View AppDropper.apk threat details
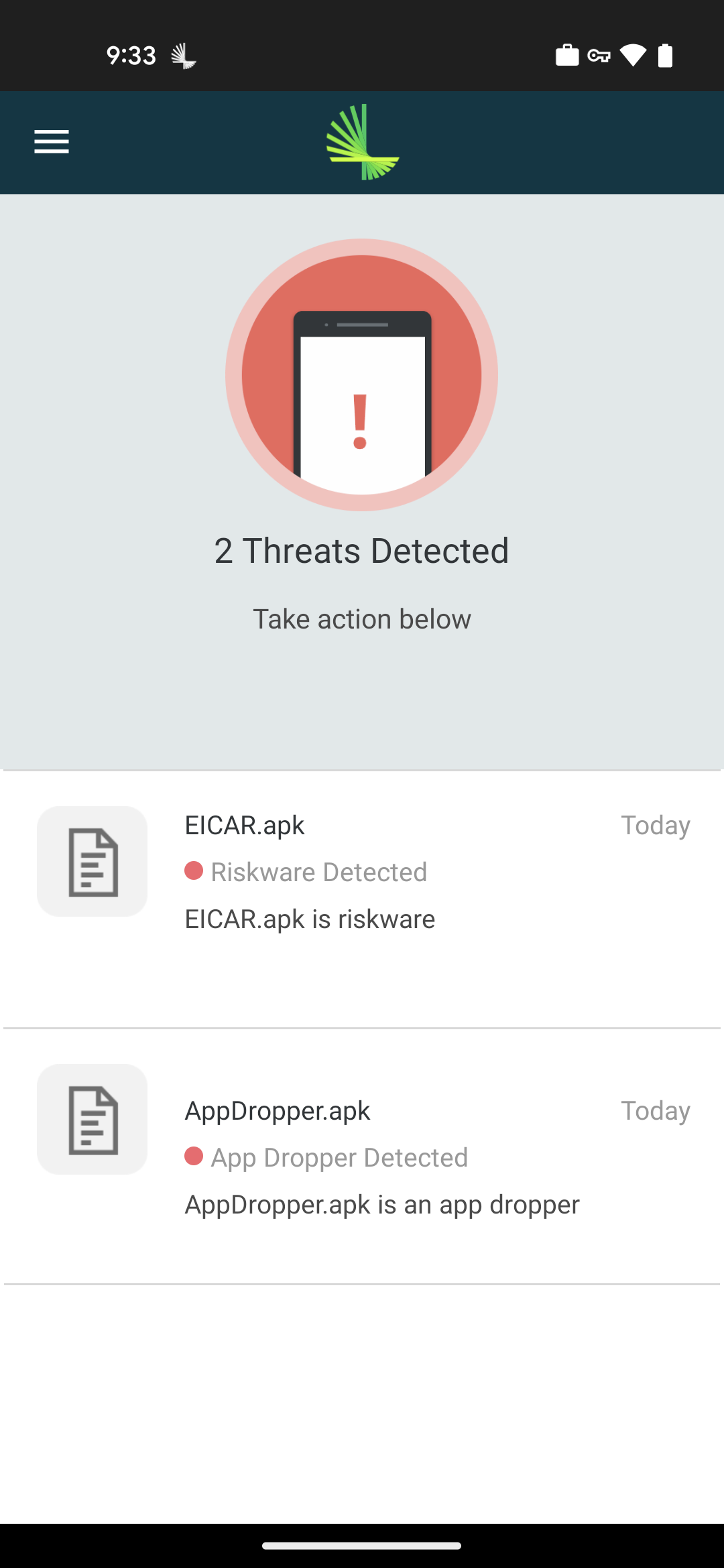The image size is (724, 1568). tap(362, 1157)
